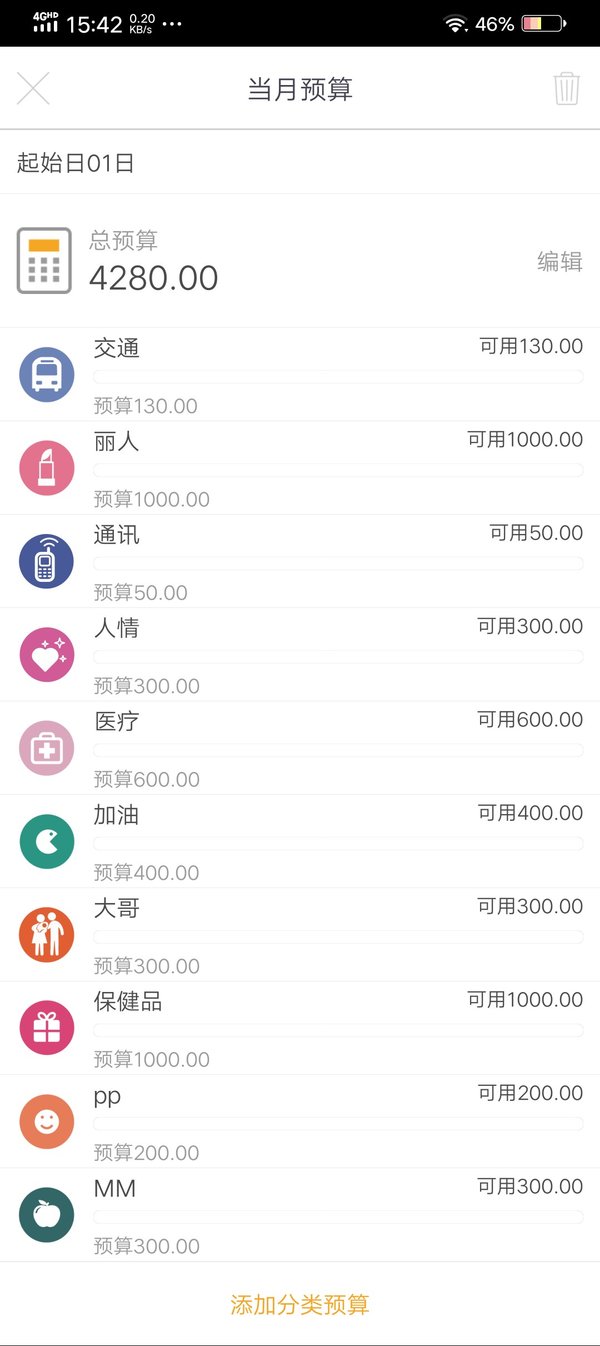
Task: Open the 大哥 budget row
Action: [300, 935]
